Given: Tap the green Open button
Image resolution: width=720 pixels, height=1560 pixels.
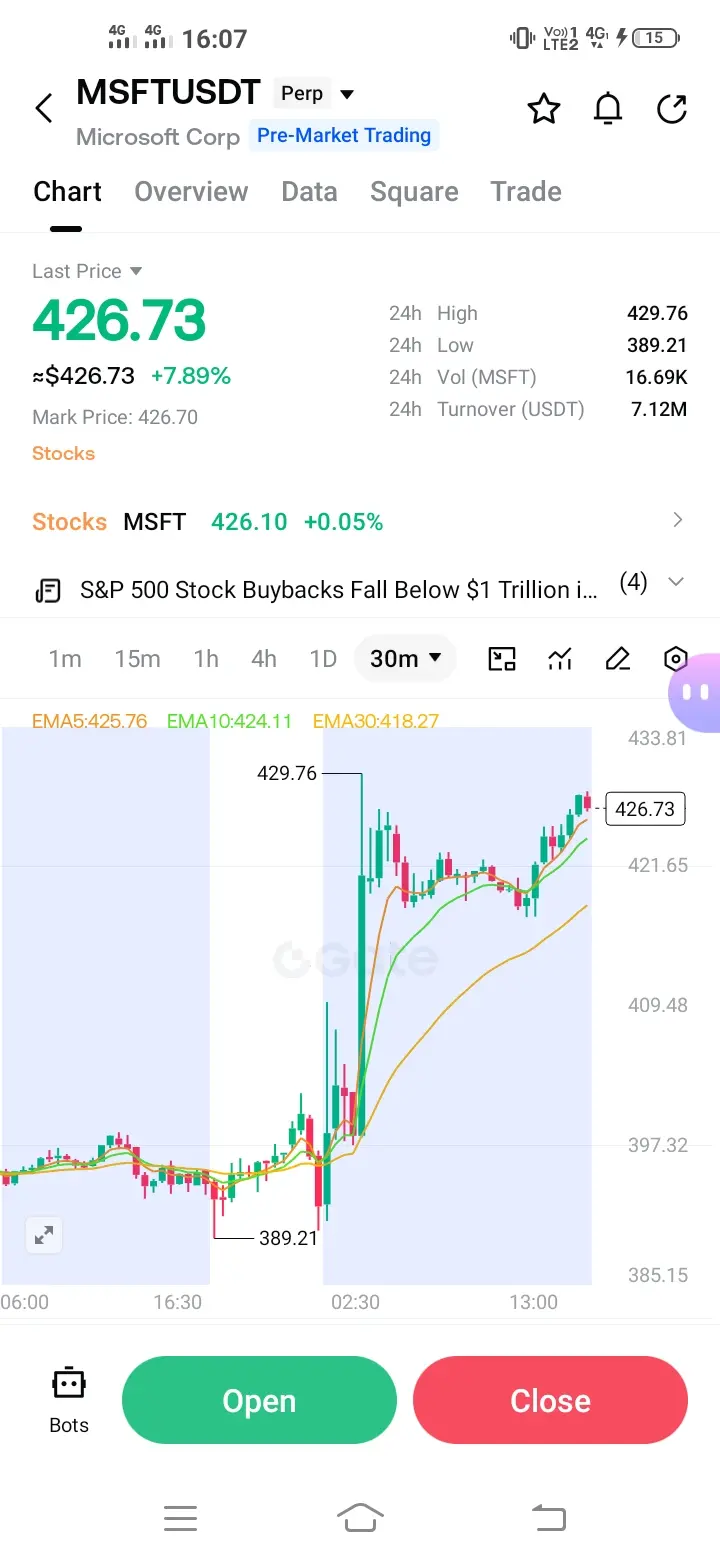Looking at the screenshot, I should click(259, 1400).
